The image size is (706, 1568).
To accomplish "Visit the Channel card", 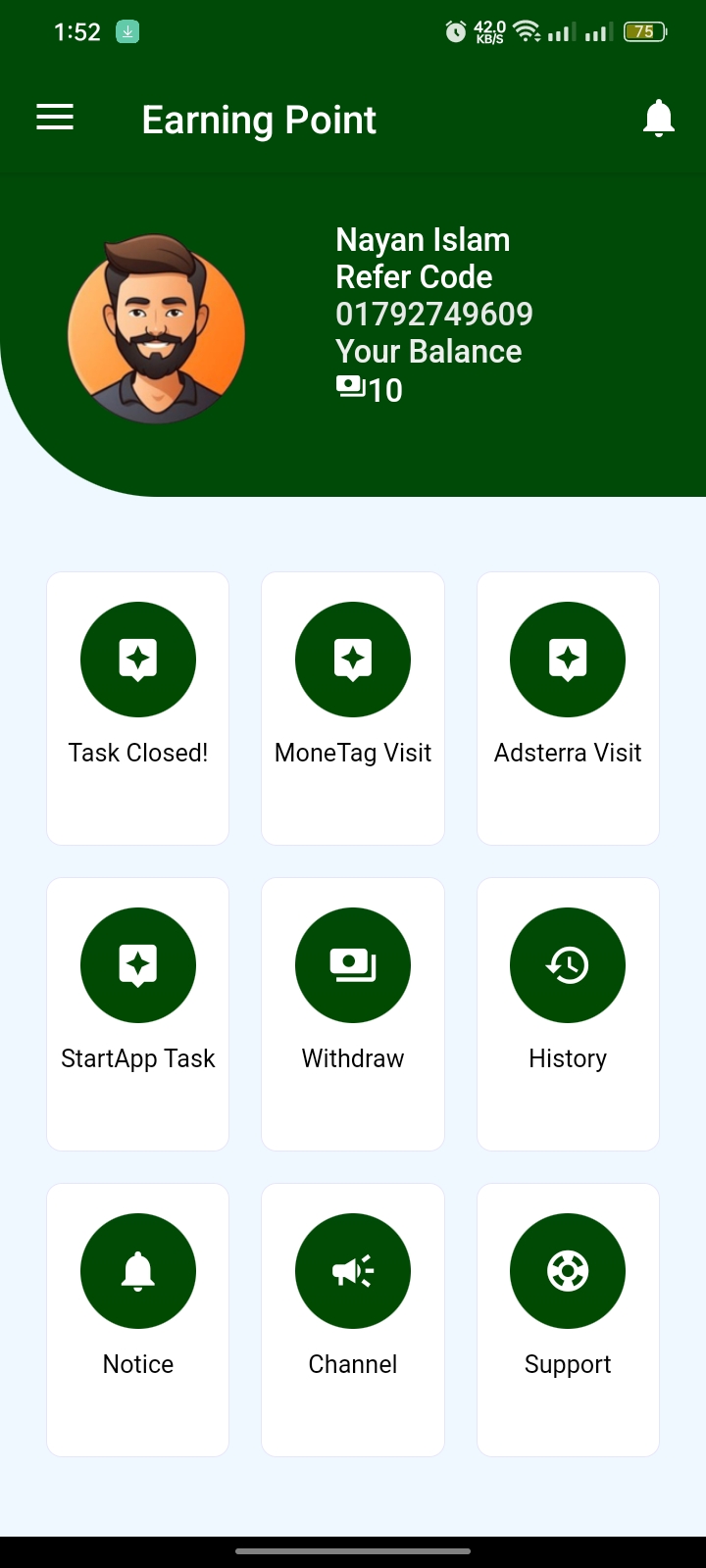I will tap(353, 1319).
